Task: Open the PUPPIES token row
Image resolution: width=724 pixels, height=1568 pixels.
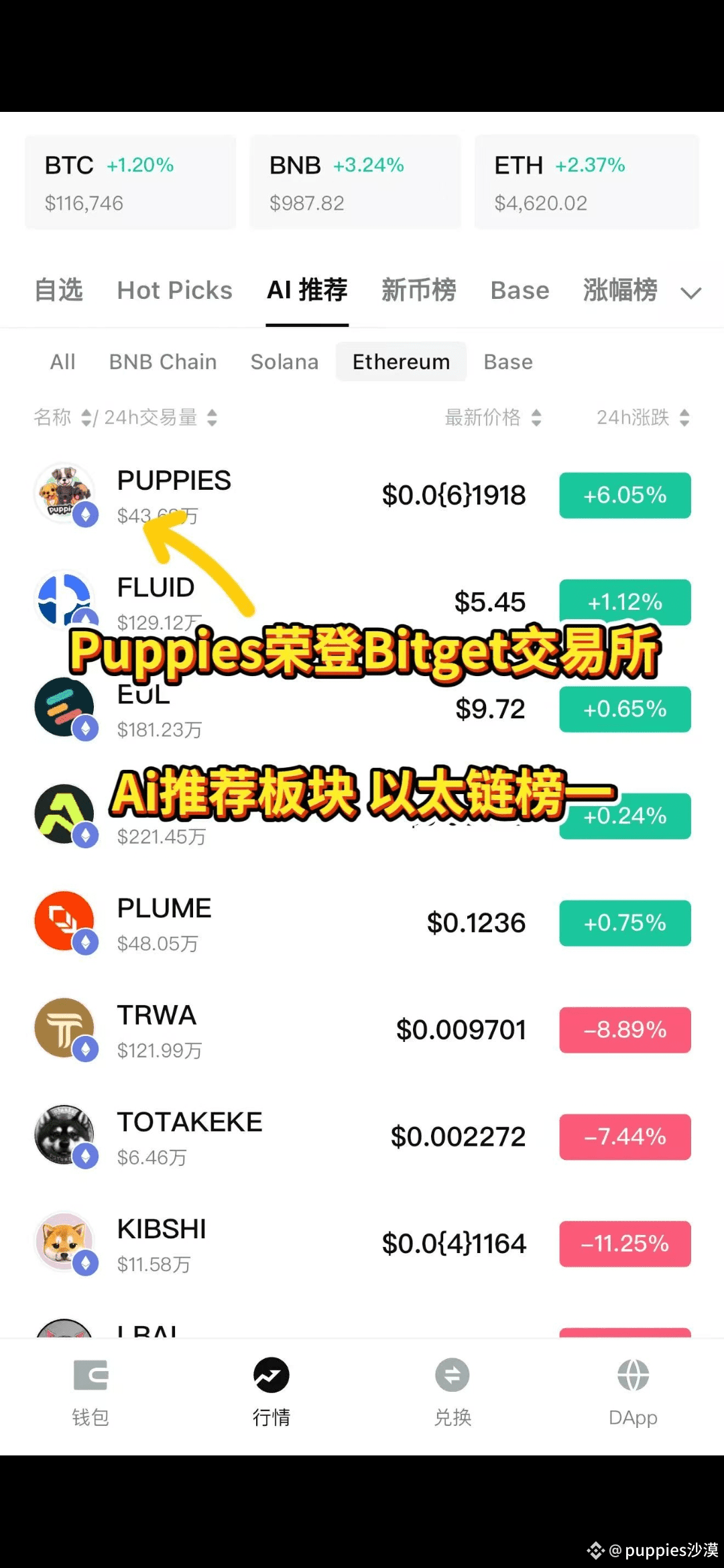Action: tap(362, 495)
